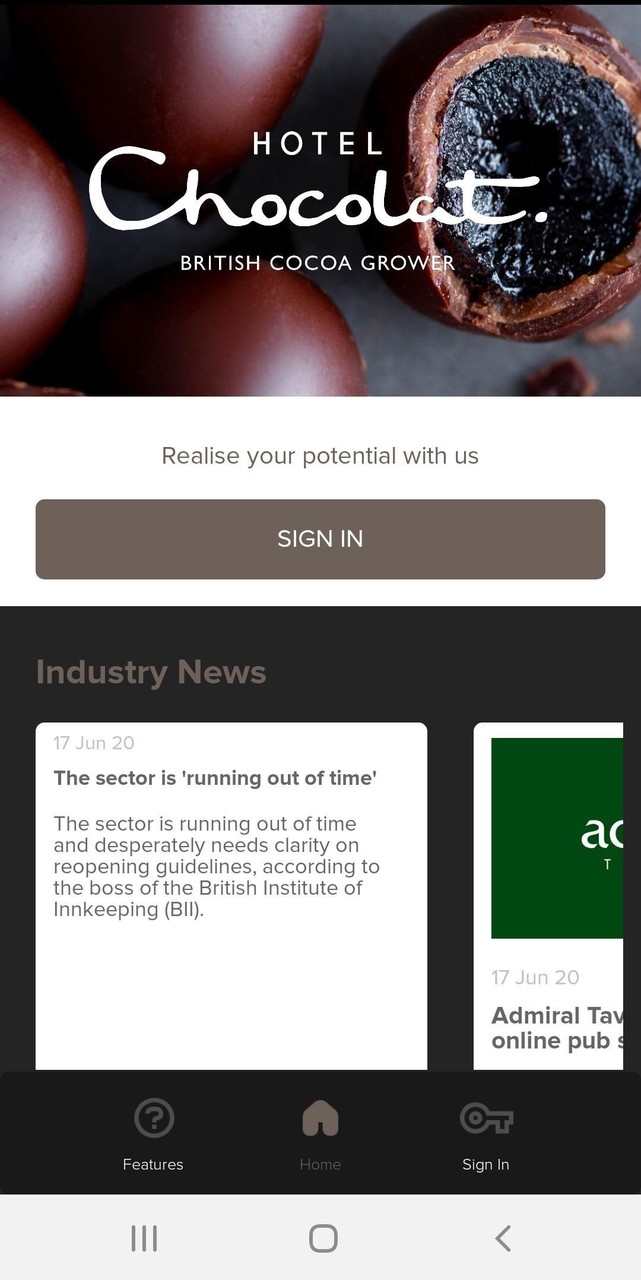Open the Admiral Taverns news card
The height and width of the screenshot is (1280, 641).
click(556, 900)
